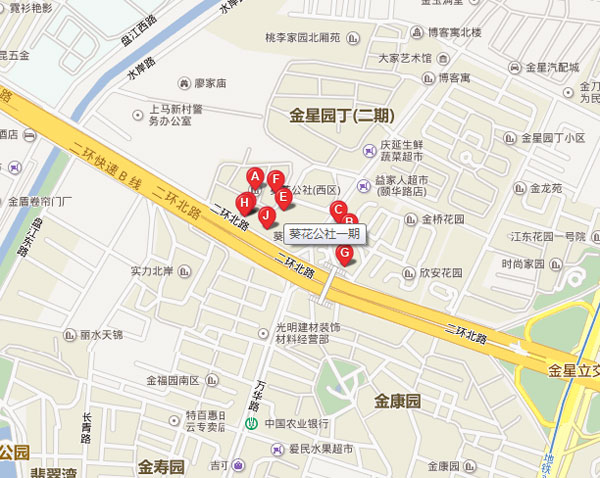Tap the red marker F
Image resolution: width=600 pixels, height=478 pixels.
point(276,180)
